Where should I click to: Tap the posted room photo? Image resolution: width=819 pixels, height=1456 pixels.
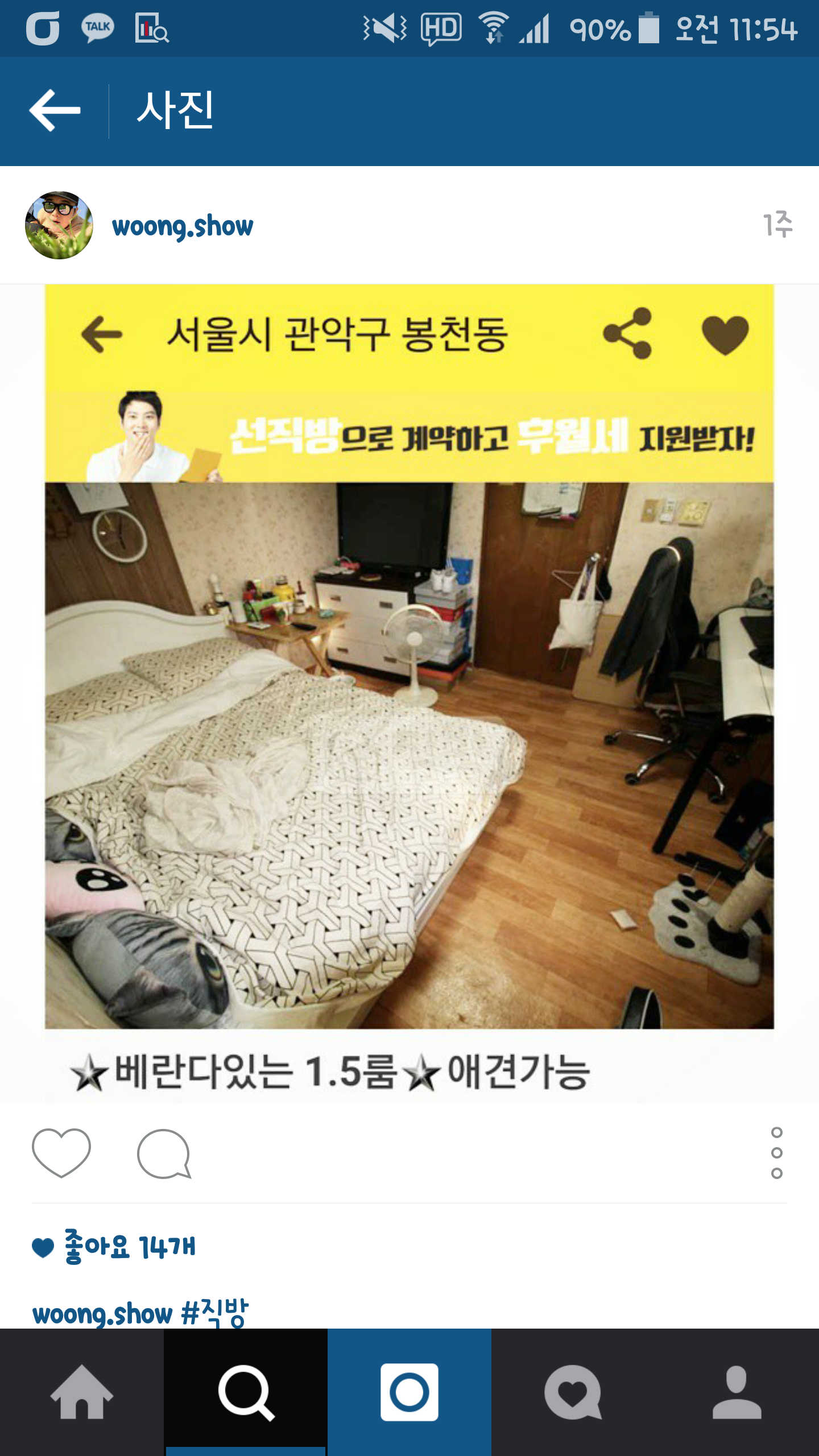[x=409, y=694]
